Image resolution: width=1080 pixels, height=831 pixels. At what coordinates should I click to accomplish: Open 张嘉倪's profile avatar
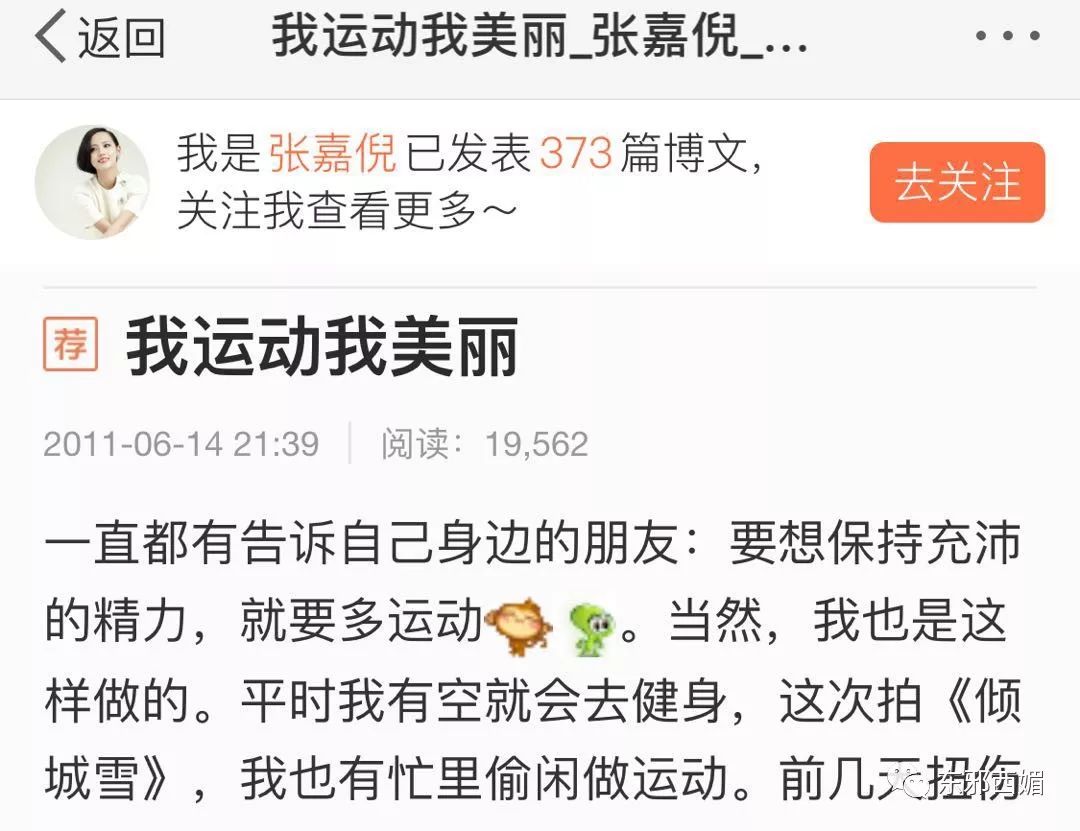pyautogui.click(x=92, y=182)
